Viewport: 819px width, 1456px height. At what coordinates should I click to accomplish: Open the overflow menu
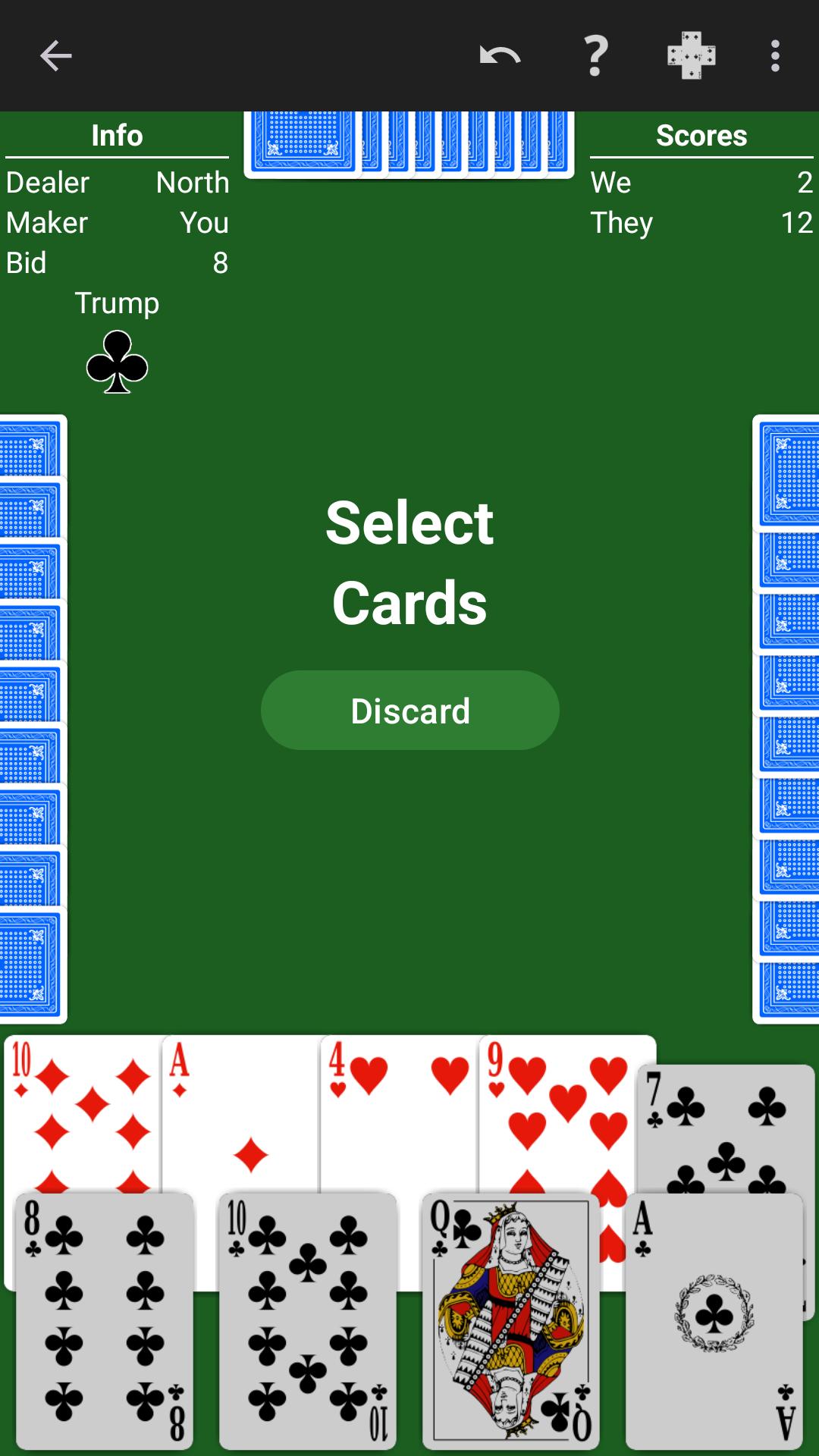click(775, 55)
